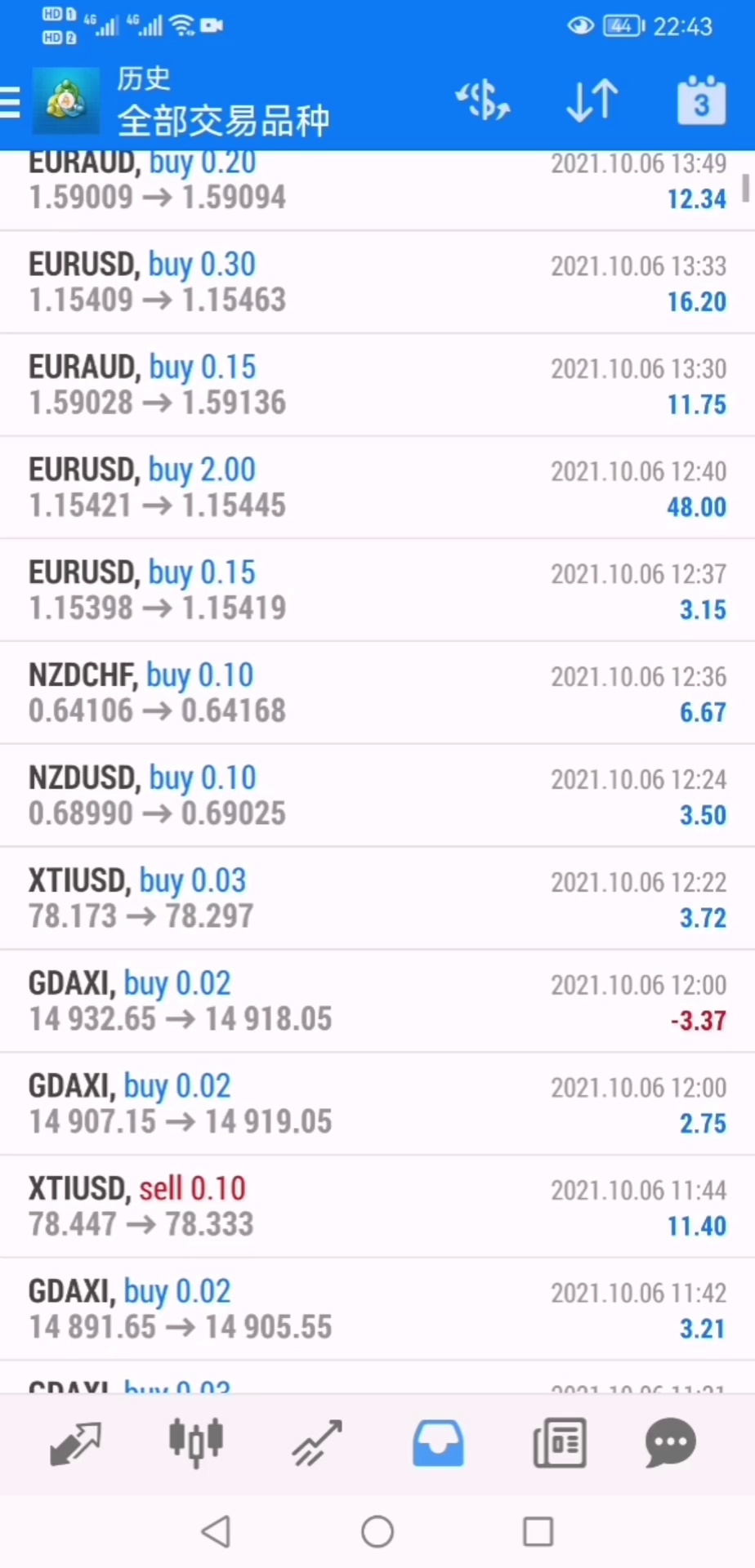Open the chat messages tab
755x1568 pixels.
pos(671,1443)
